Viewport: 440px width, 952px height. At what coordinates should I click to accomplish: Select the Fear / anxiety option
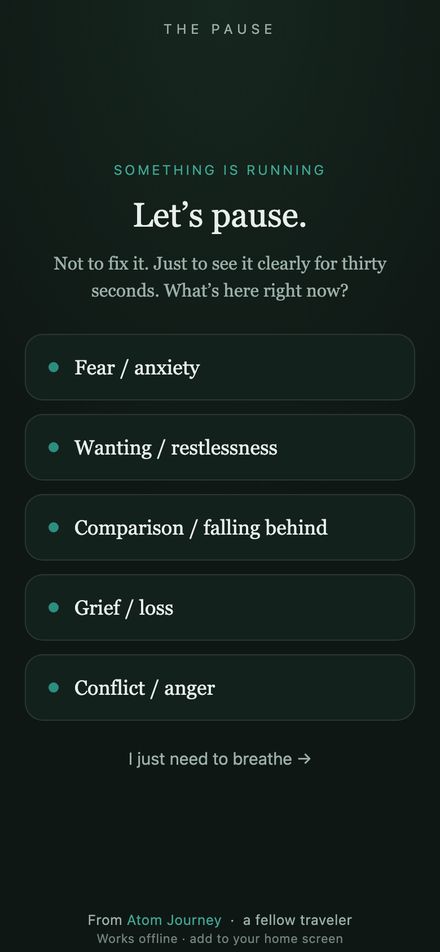click(x=220, y=367)
